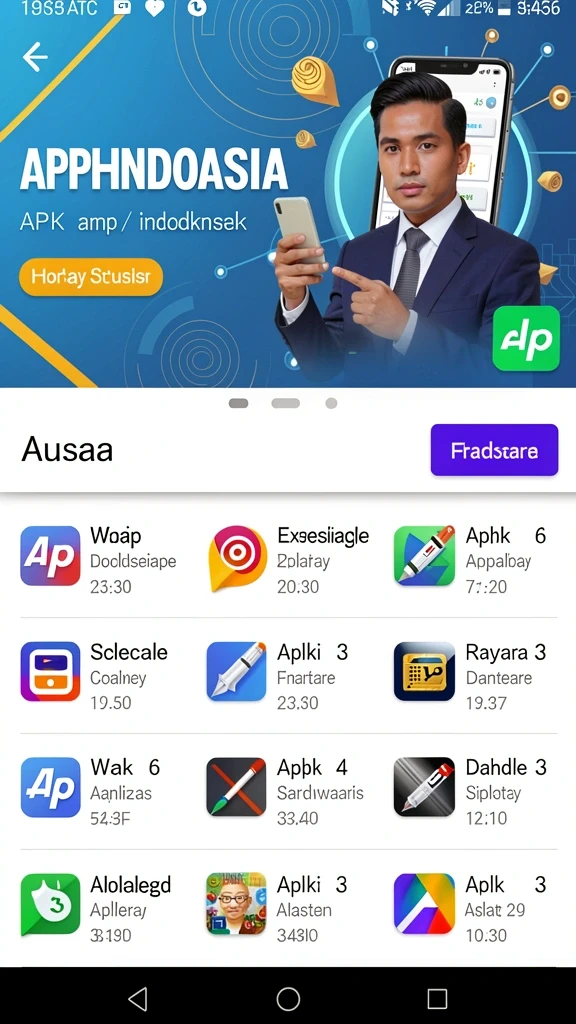Open the Rayara 3 app
576x1024 pixels.
[x=471, y=676]
